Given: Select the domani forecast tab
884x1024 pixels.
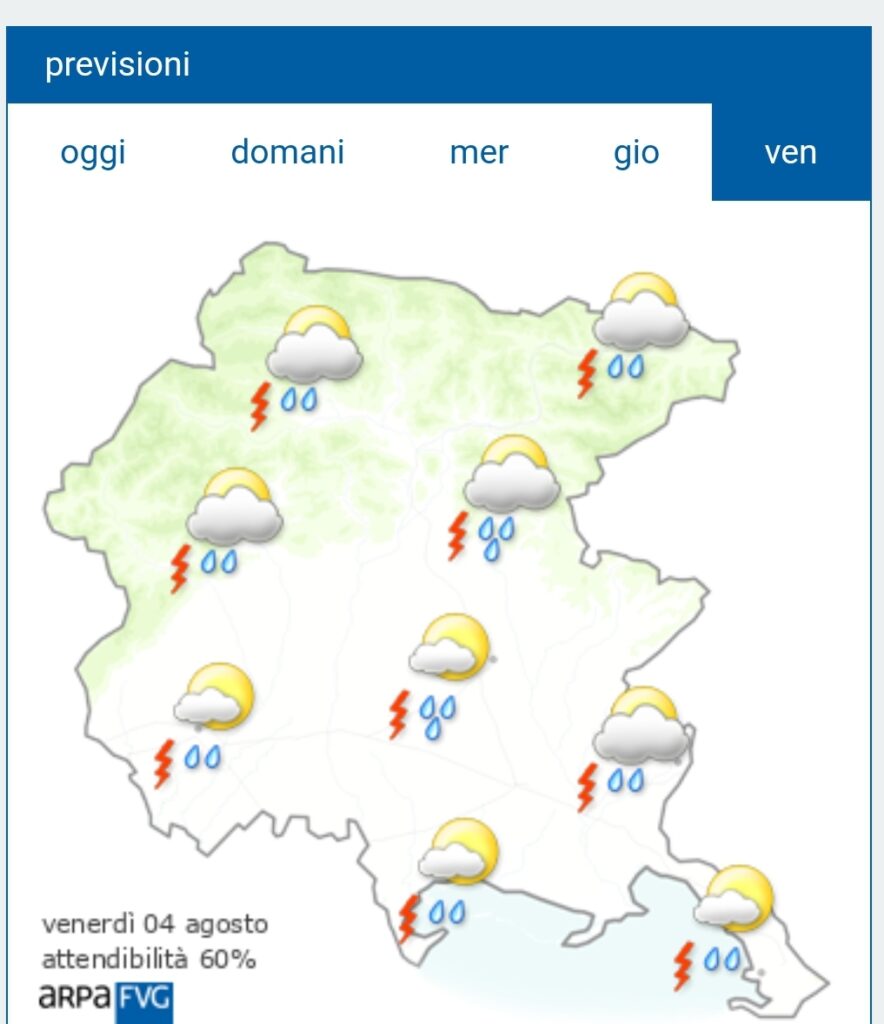Looking at the screenshot, I should click(x=287, y=152).
